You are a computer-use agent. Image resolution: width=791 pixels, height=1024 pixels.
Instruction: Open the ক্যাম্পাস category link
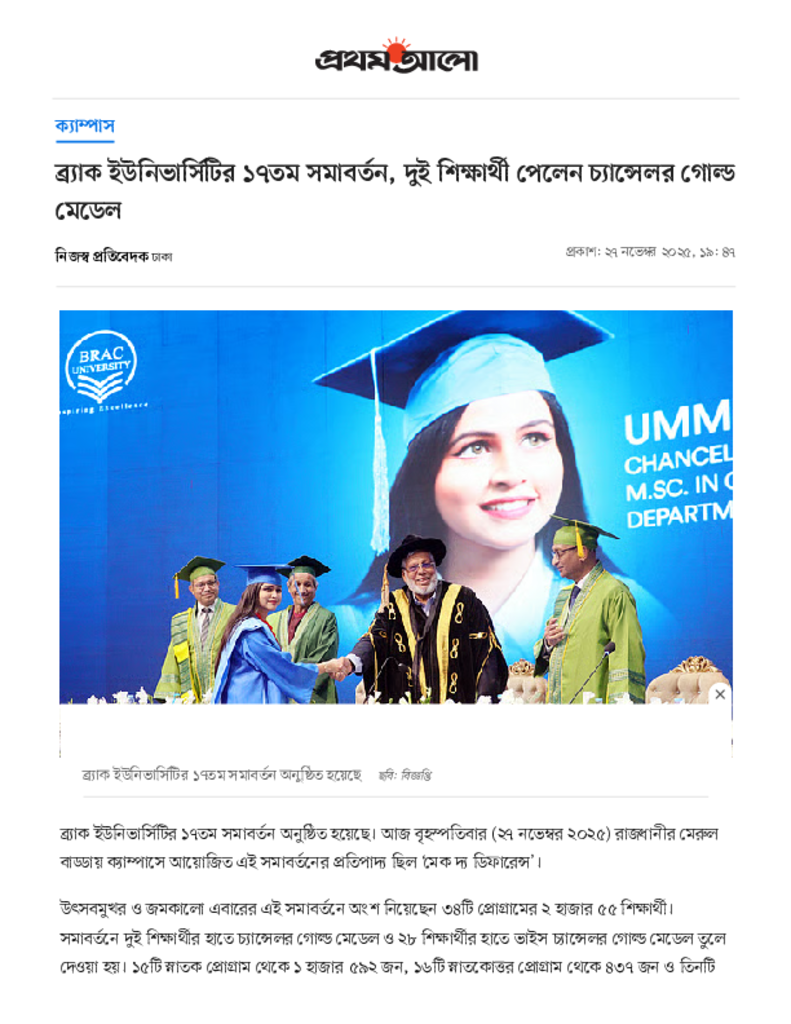pyautogui.click(x=84, y=127)
